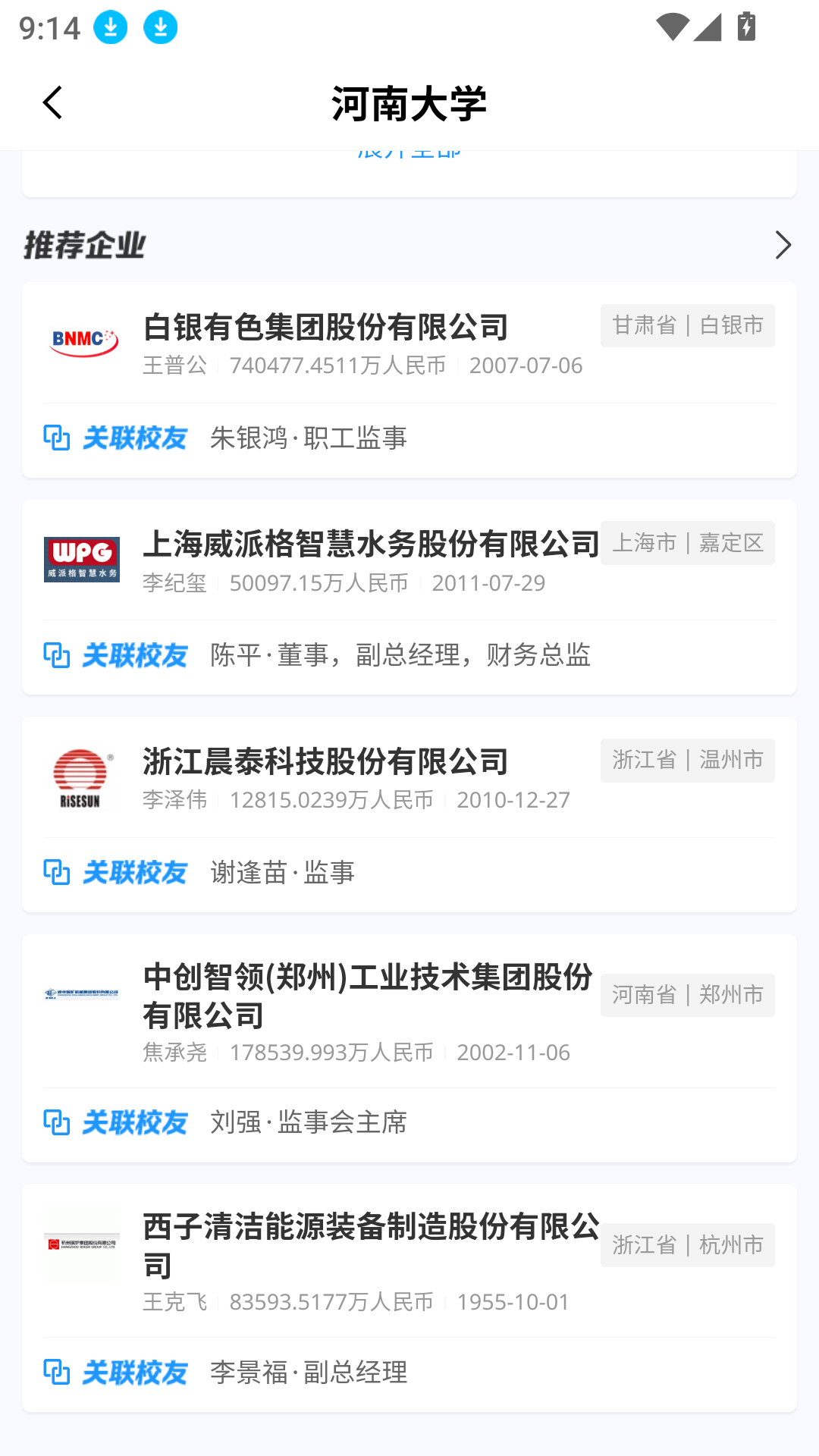Tap the 甘肃省|白银市 region tag

(x=687, y=325)
